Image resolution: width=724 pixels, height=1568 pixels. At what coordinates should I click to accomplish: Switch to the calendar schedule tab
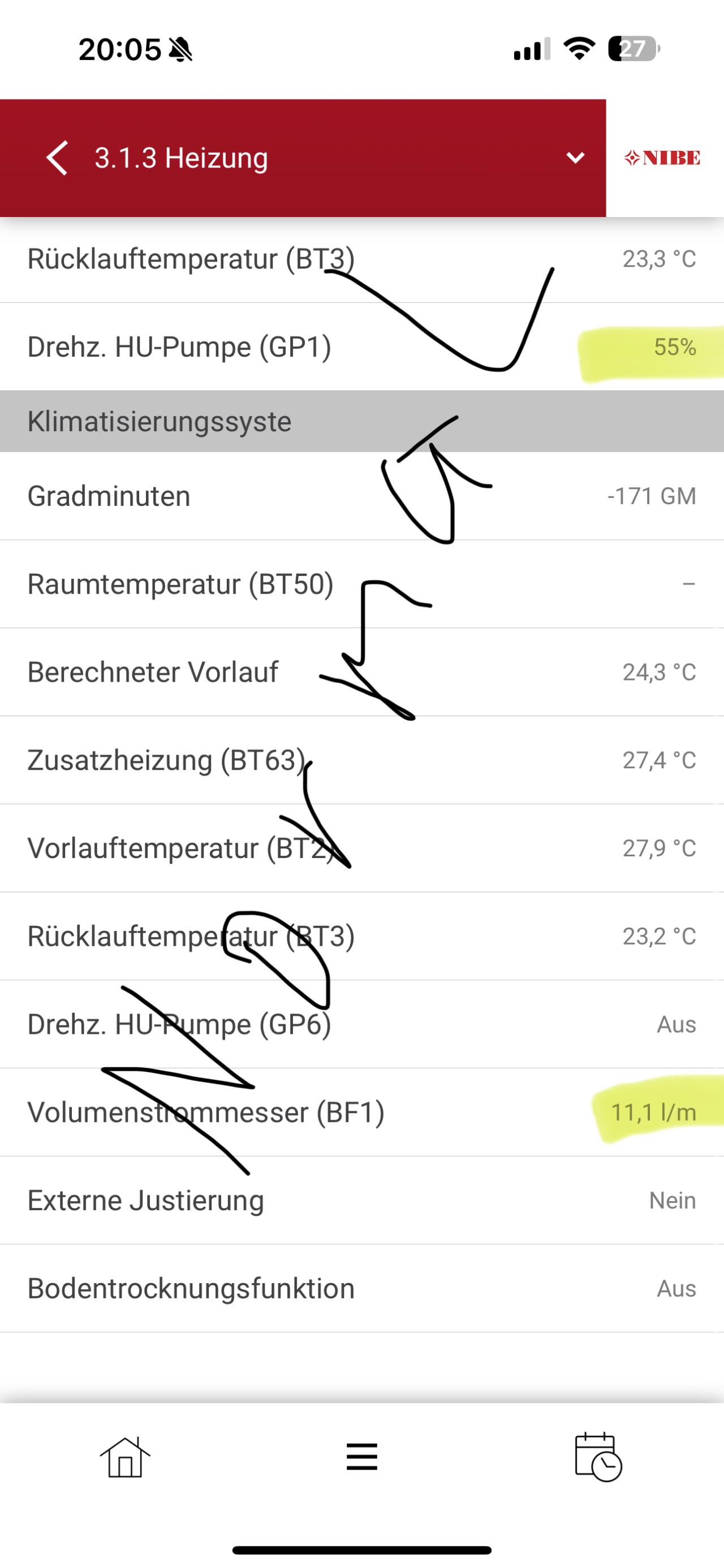pos(598,1457)
